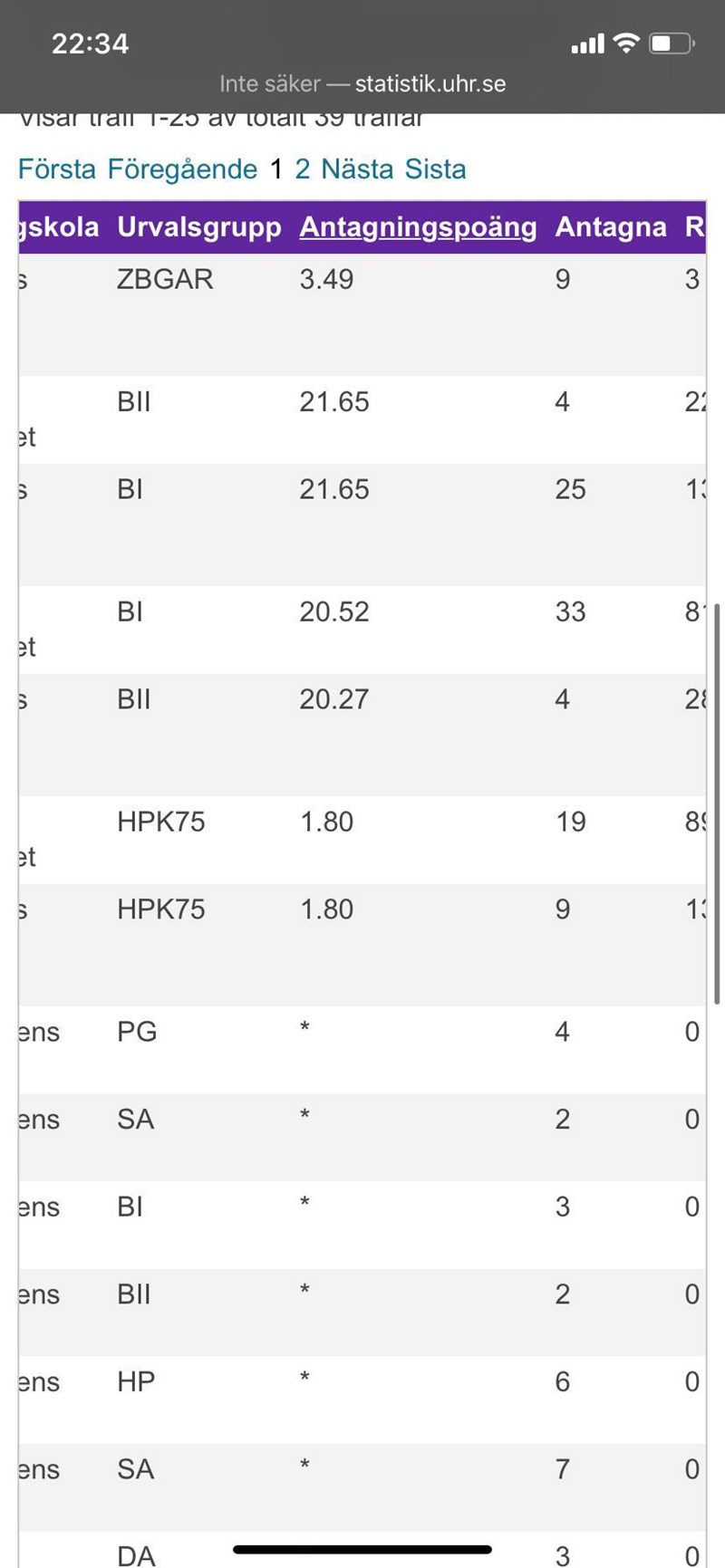
Task: Go to the Nästa page
Action: click(357, 169)
